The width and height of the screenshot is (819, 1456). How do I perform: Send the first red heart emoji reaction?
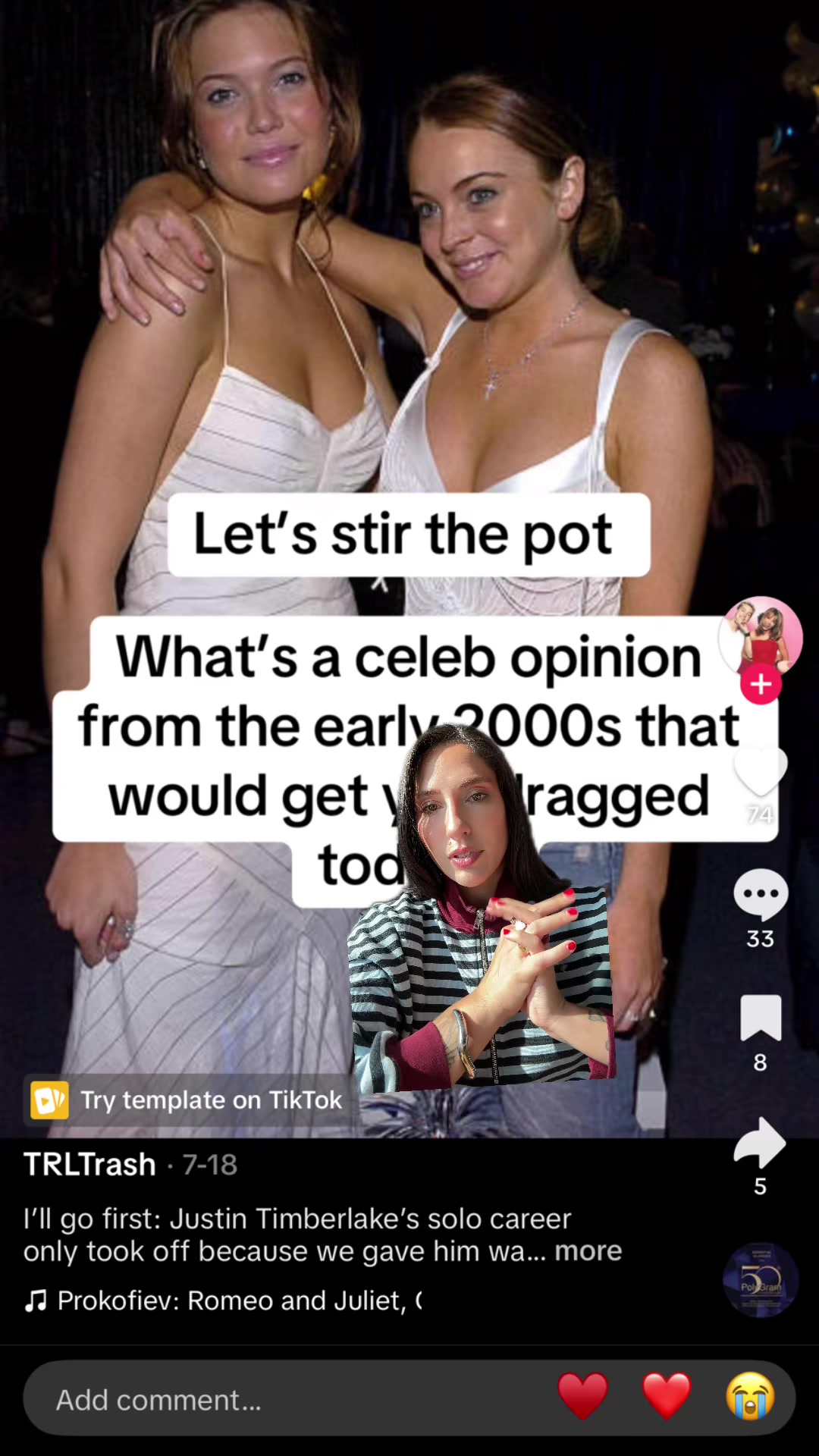(x=582, y=1396)
